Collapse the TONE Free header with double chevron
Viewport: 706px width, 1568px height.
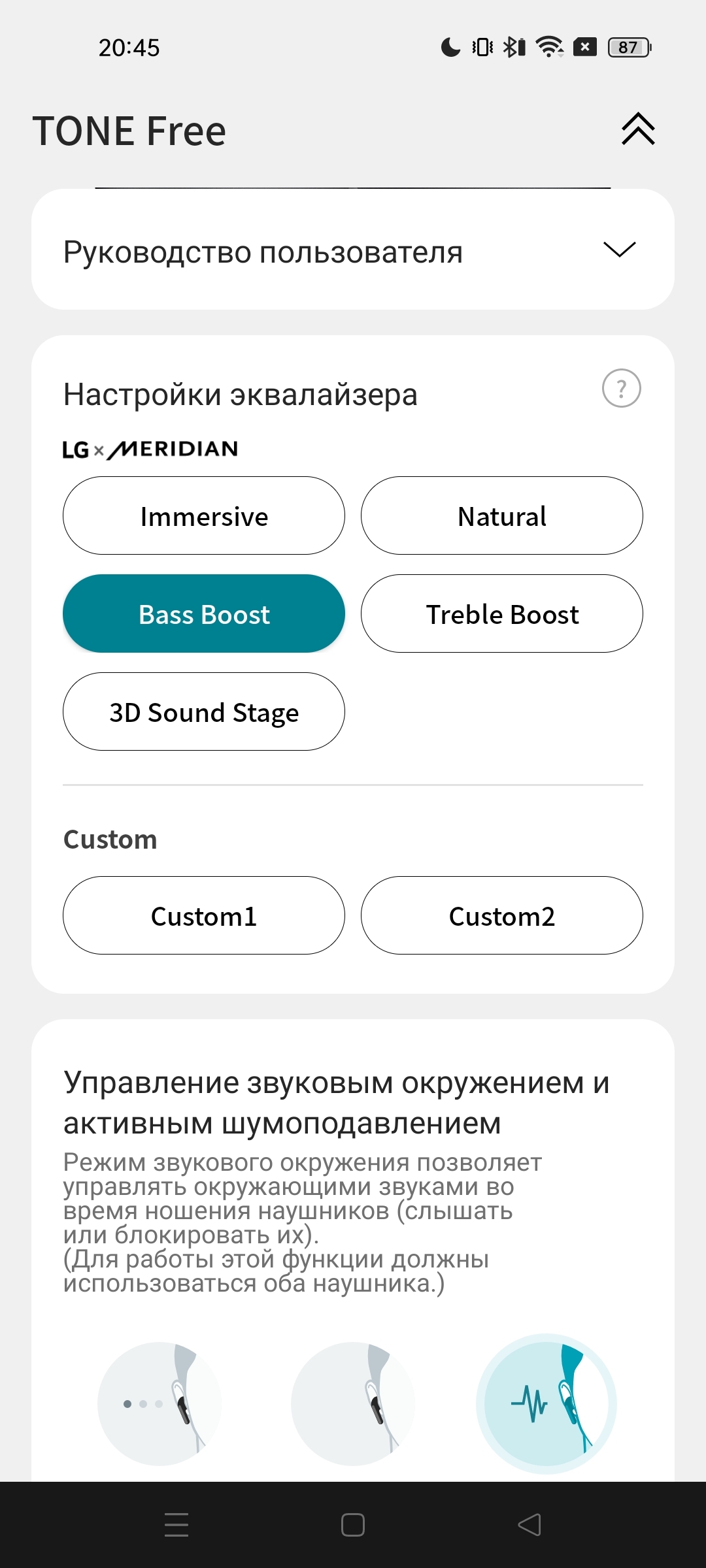coord(638,129)
